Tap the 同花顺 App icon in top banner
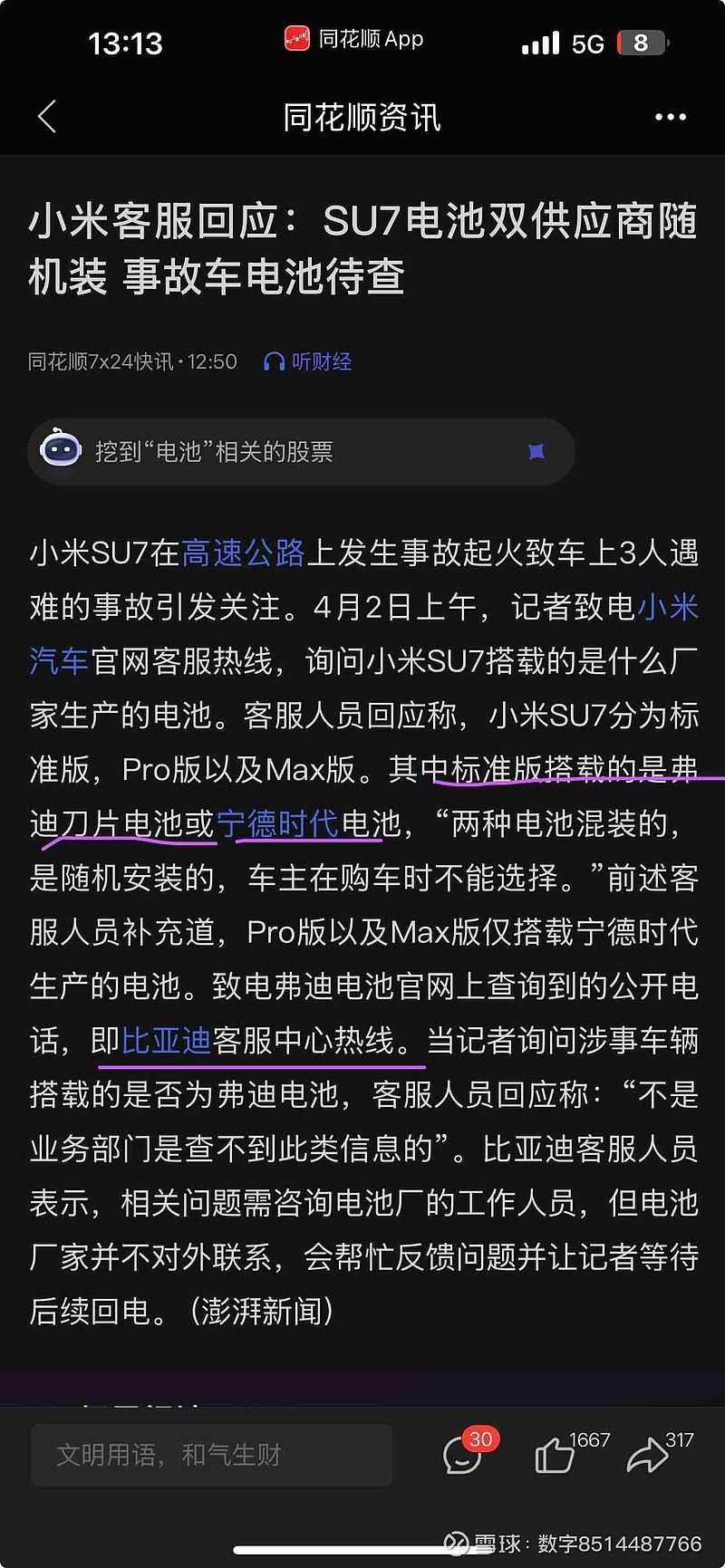 coord(299,38)
